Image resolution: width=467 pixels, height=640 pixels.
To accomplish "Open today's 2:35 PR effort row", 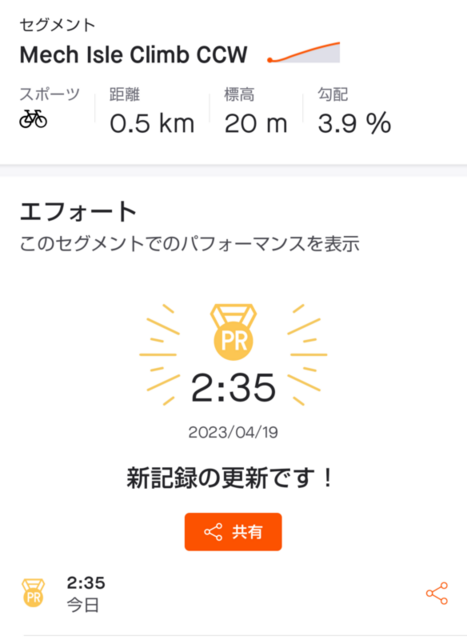I will coord(234,594).
